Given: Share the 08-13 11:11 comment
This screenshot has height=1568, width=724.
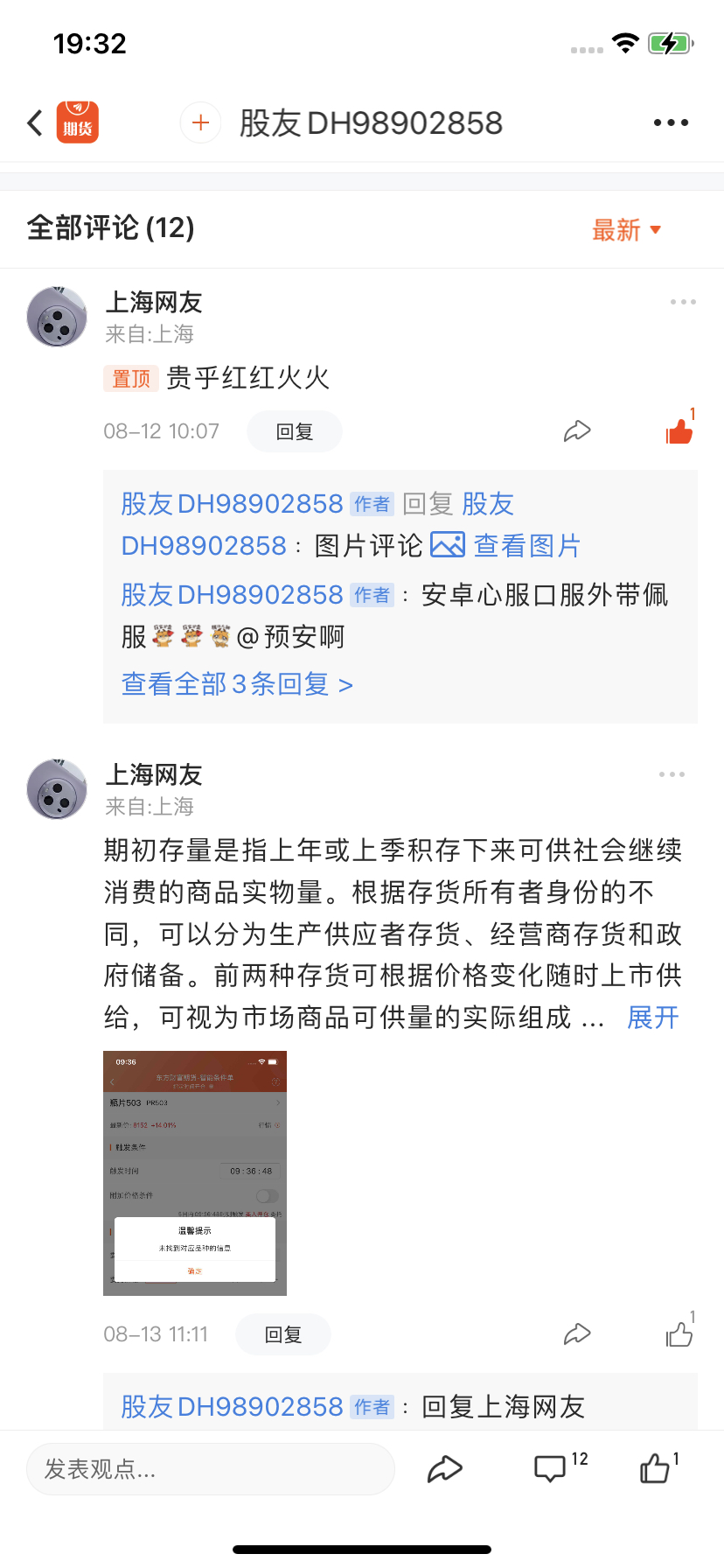Looking at the screenshot, I should tap(577, 1333).
